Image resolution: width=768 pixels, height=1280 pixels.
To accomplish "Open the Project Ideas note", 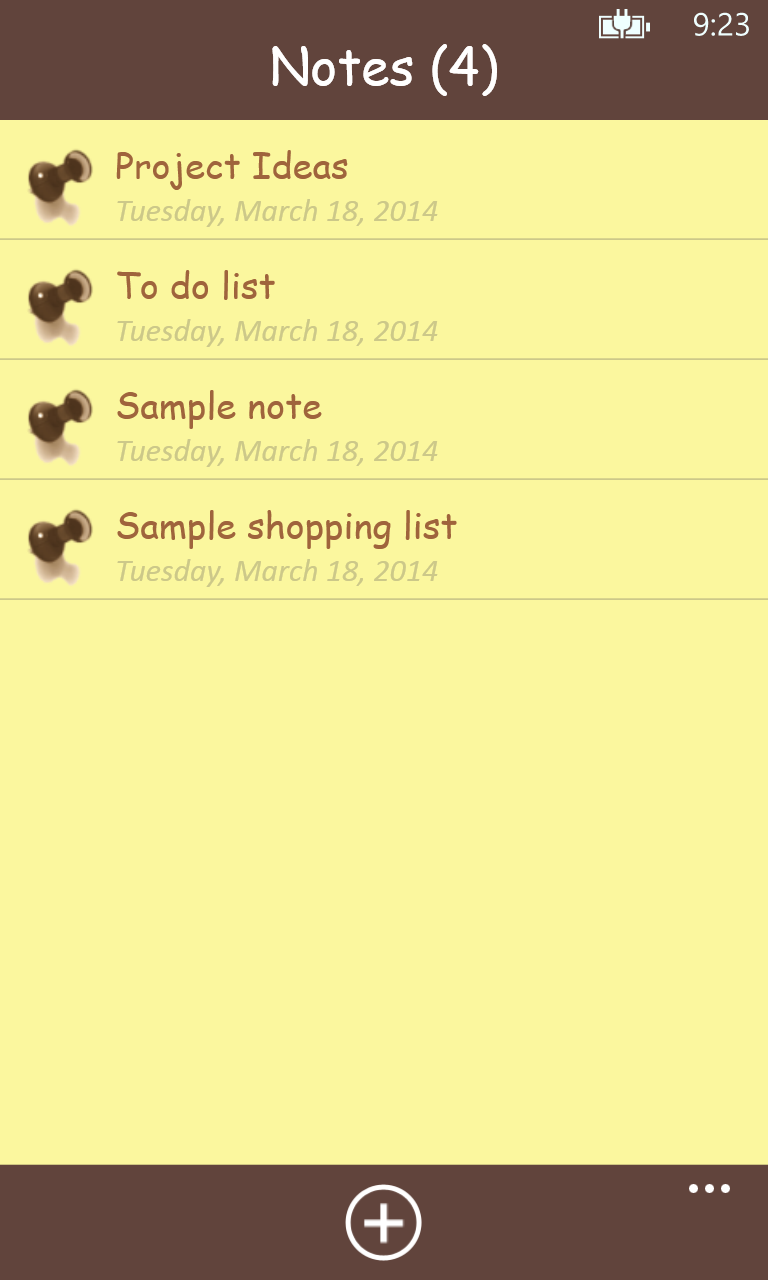I will click(x=233, y=168).
